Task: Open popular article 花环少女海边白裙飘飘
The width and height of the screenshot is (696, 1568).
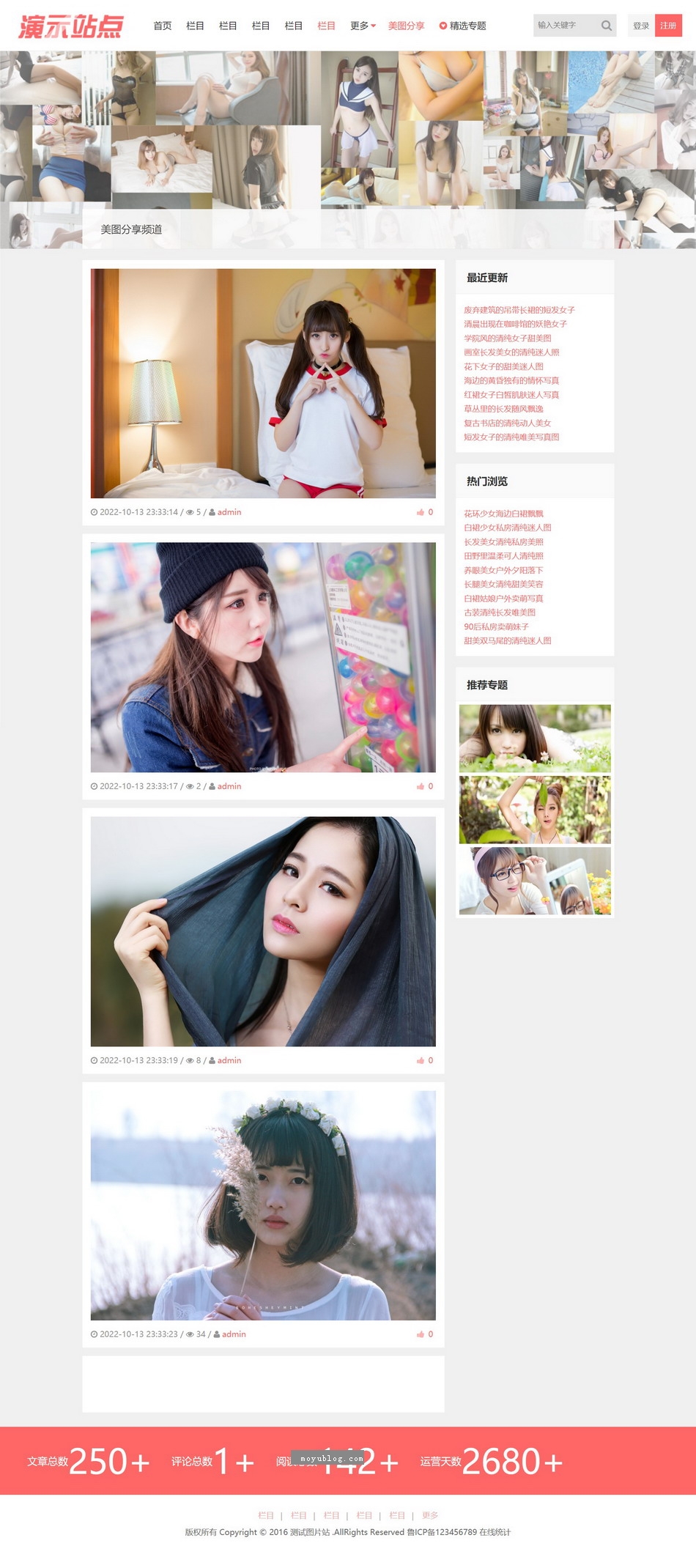Action: pyautogui.click(x=503, y=514)
